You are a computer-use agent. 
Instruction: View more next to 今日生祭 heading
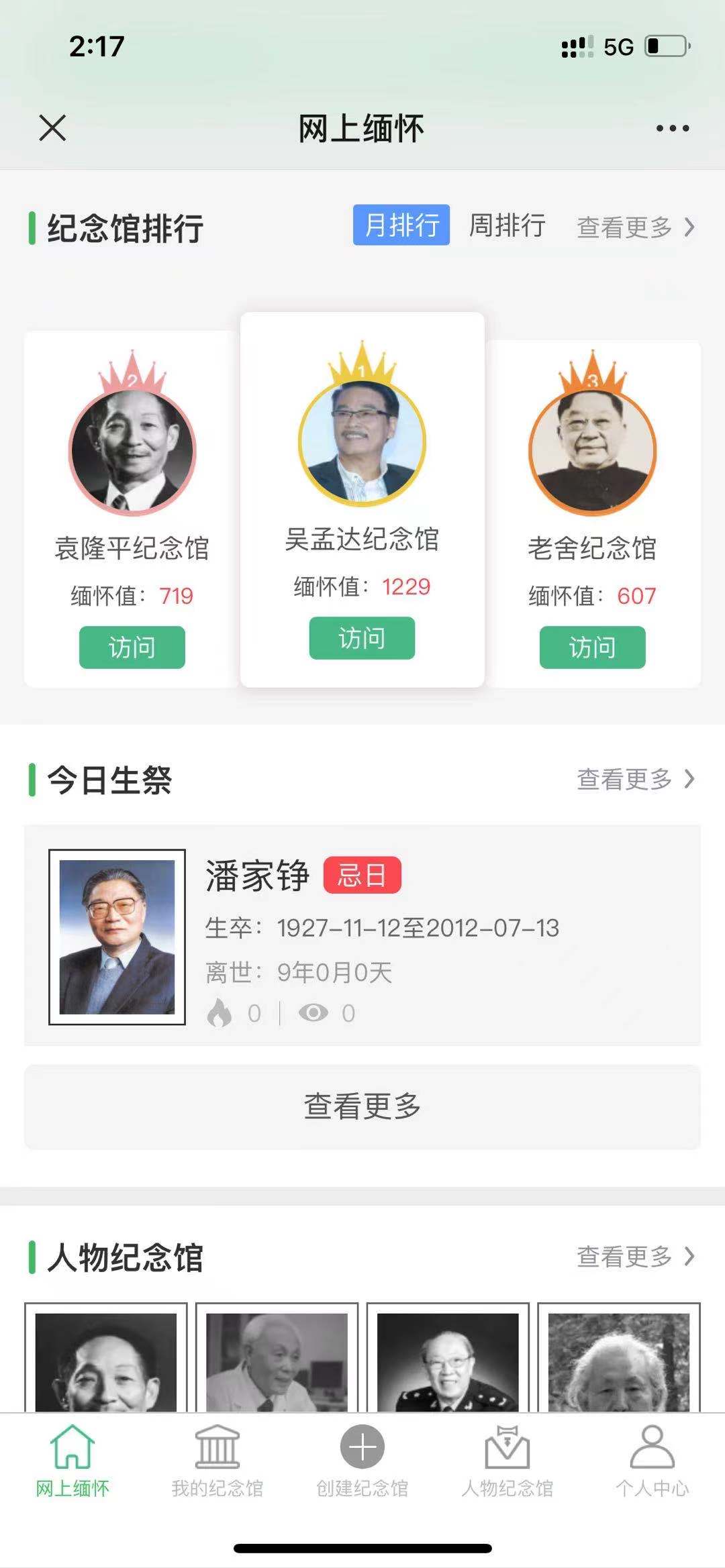coord(634,779)
